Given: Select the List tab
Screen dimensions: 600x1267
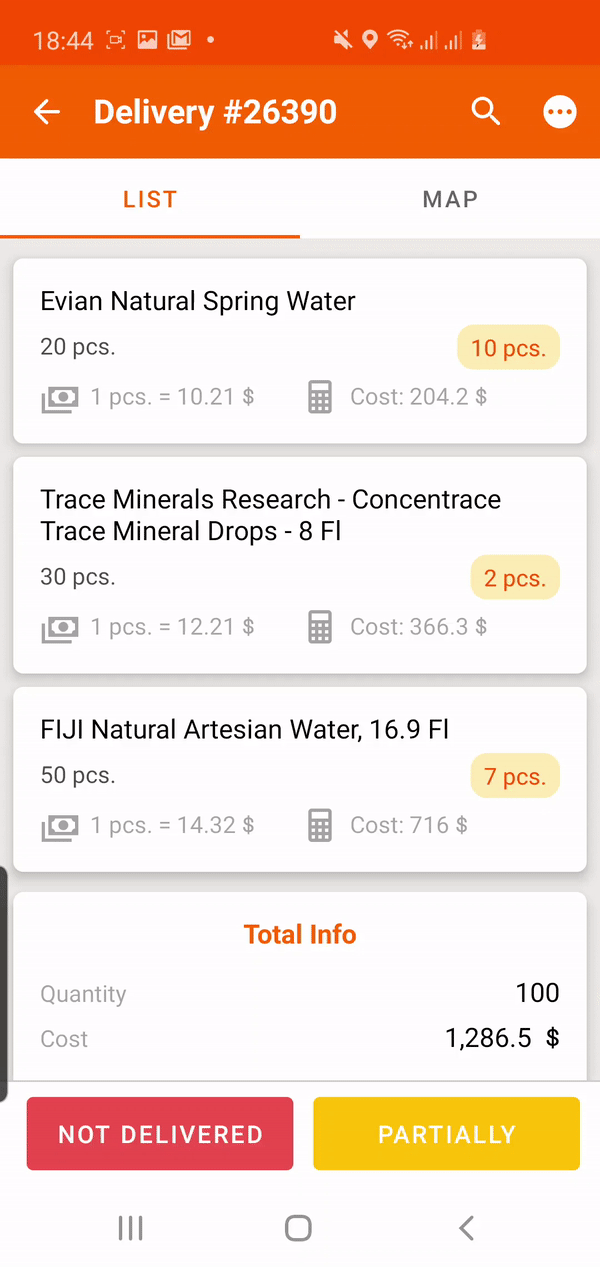Looking at the screenshot, I should [150, 199].
